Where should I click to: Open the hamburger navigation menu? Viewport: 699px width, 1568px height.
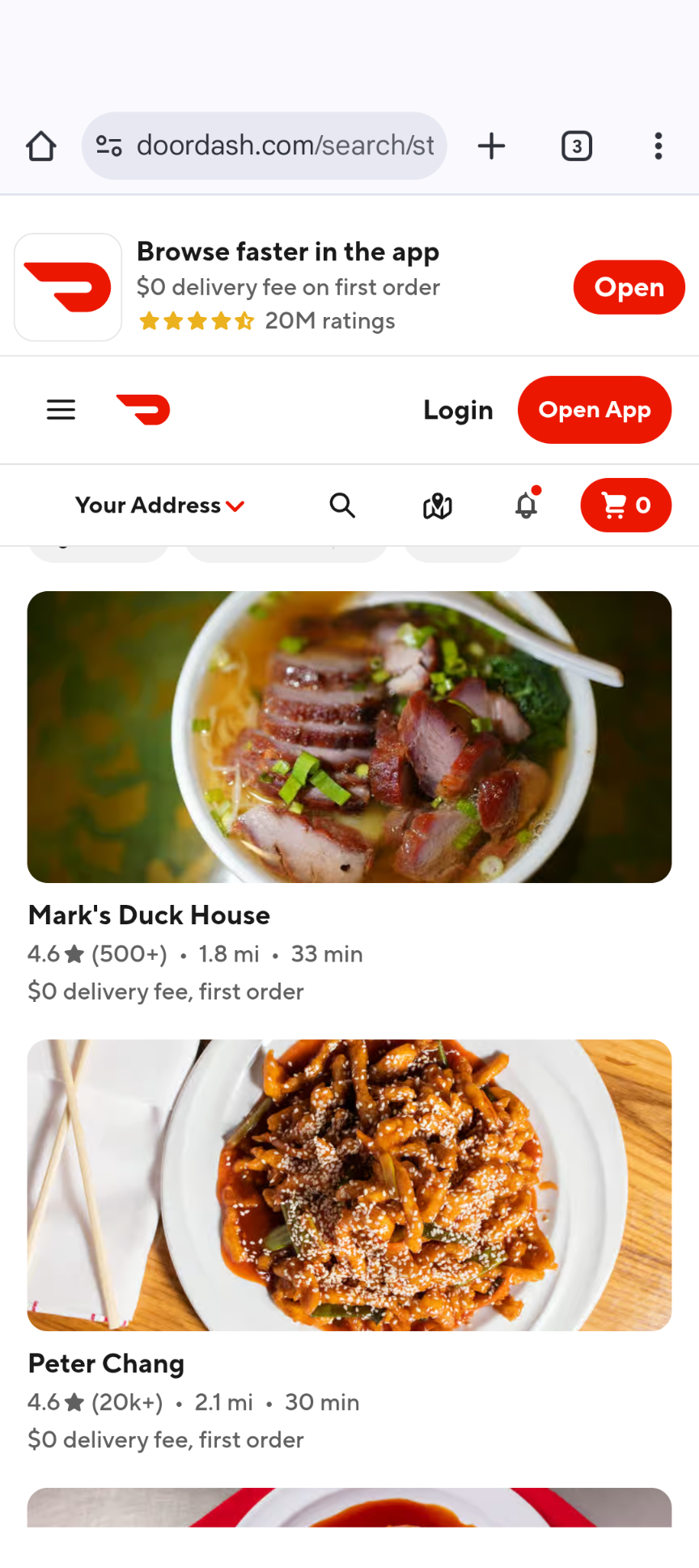(x=61, y=409)
